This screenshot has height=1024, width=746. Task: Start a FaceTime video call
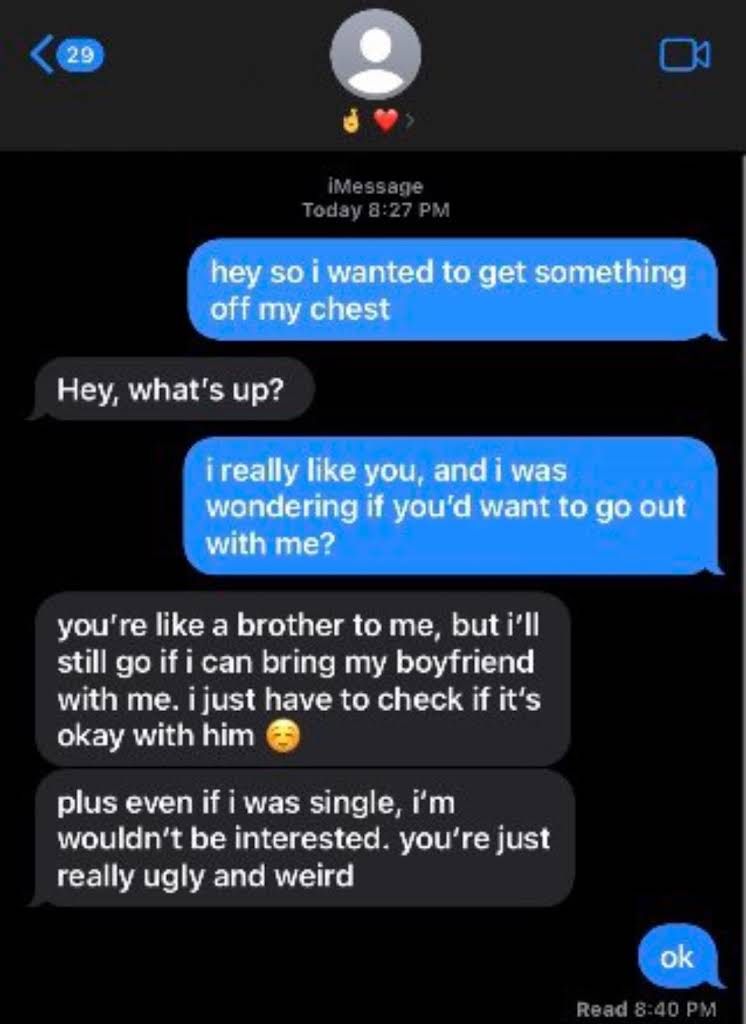pyautogui.click(x=685, y=56)
